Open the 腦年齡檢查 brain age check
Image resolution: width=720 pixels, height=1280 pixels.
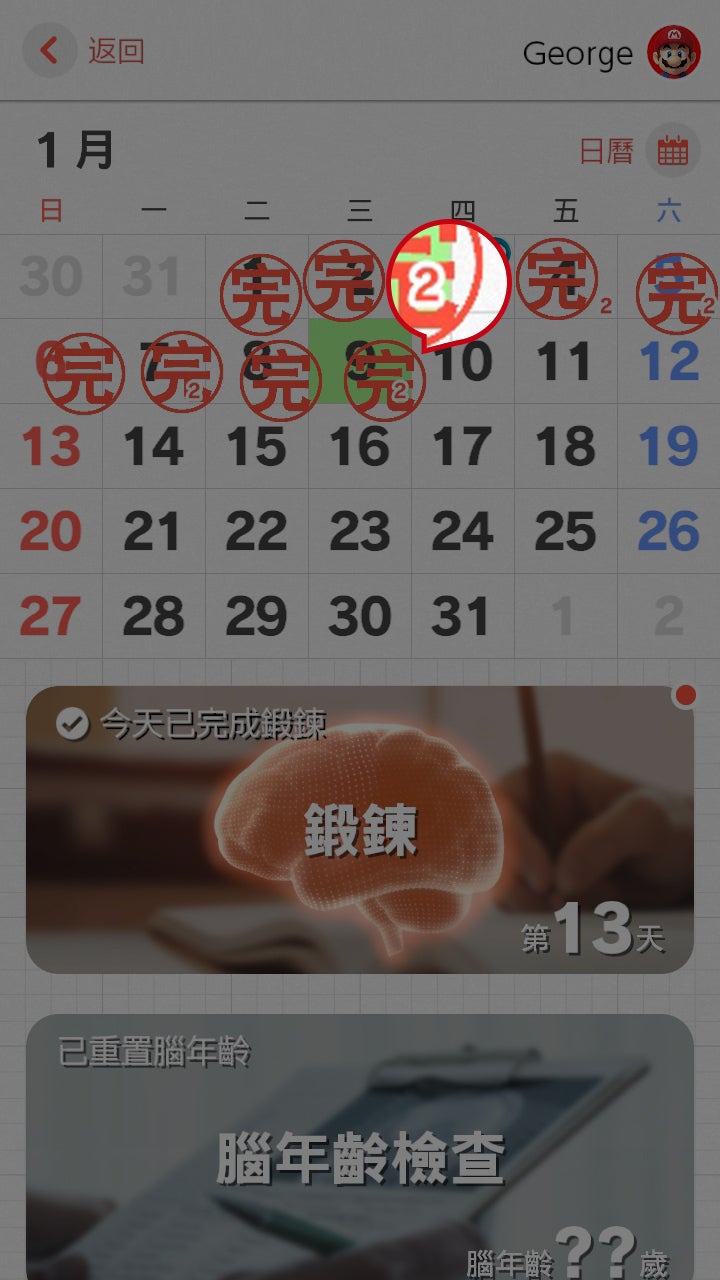pos(360,1150)
